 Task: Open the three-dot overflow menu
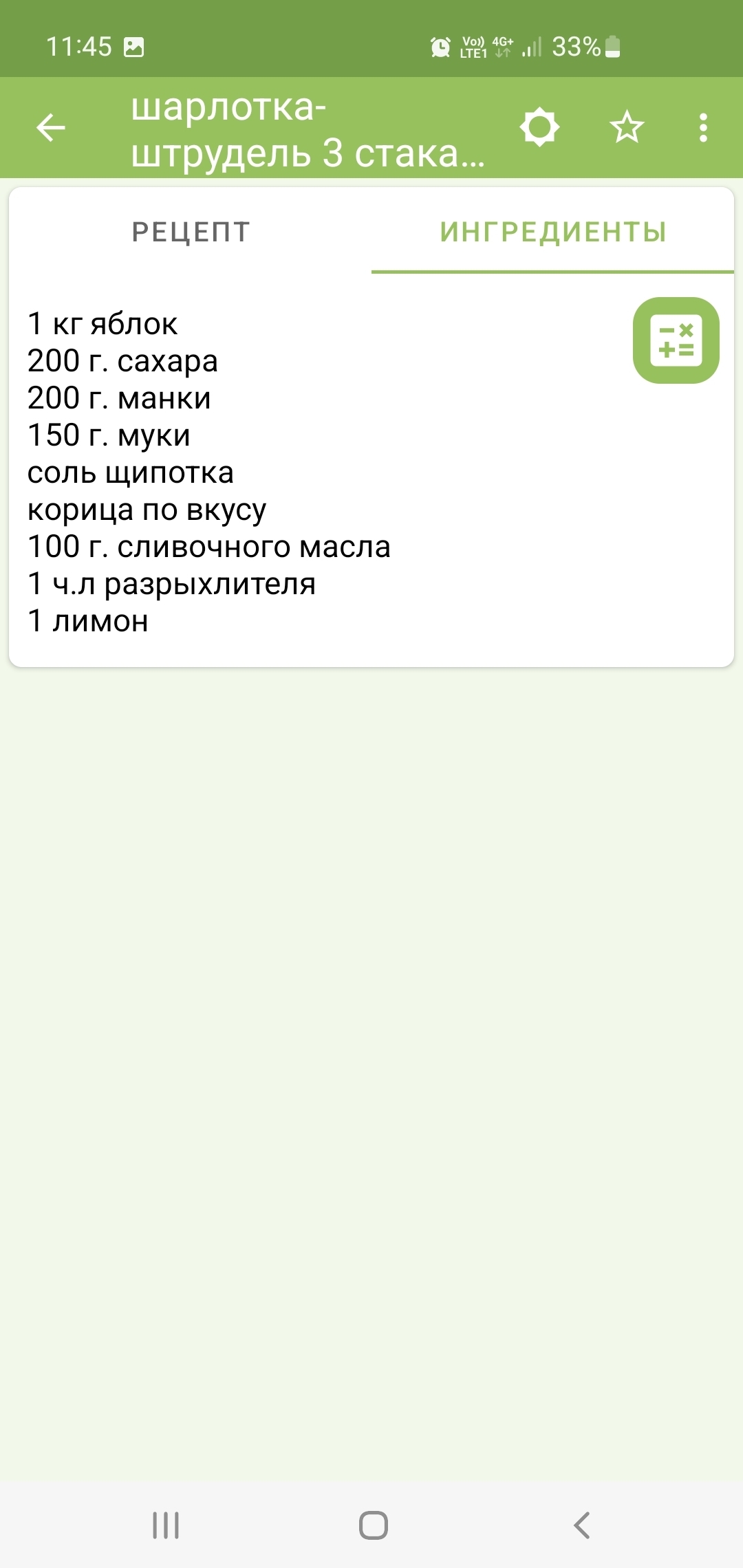(x=702, y=128)
